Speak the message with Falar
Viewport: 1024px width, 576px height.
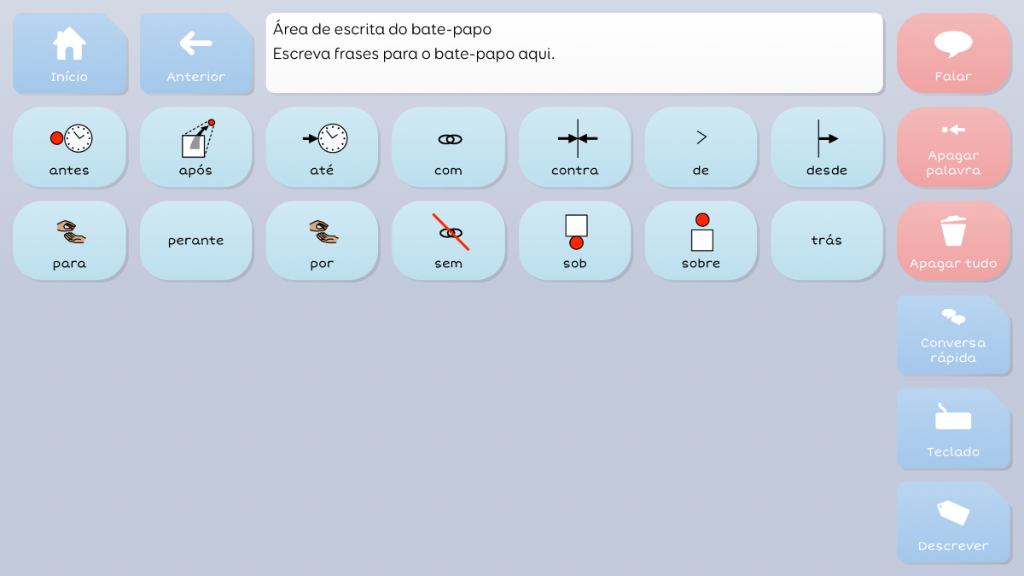tap(953, 53)
